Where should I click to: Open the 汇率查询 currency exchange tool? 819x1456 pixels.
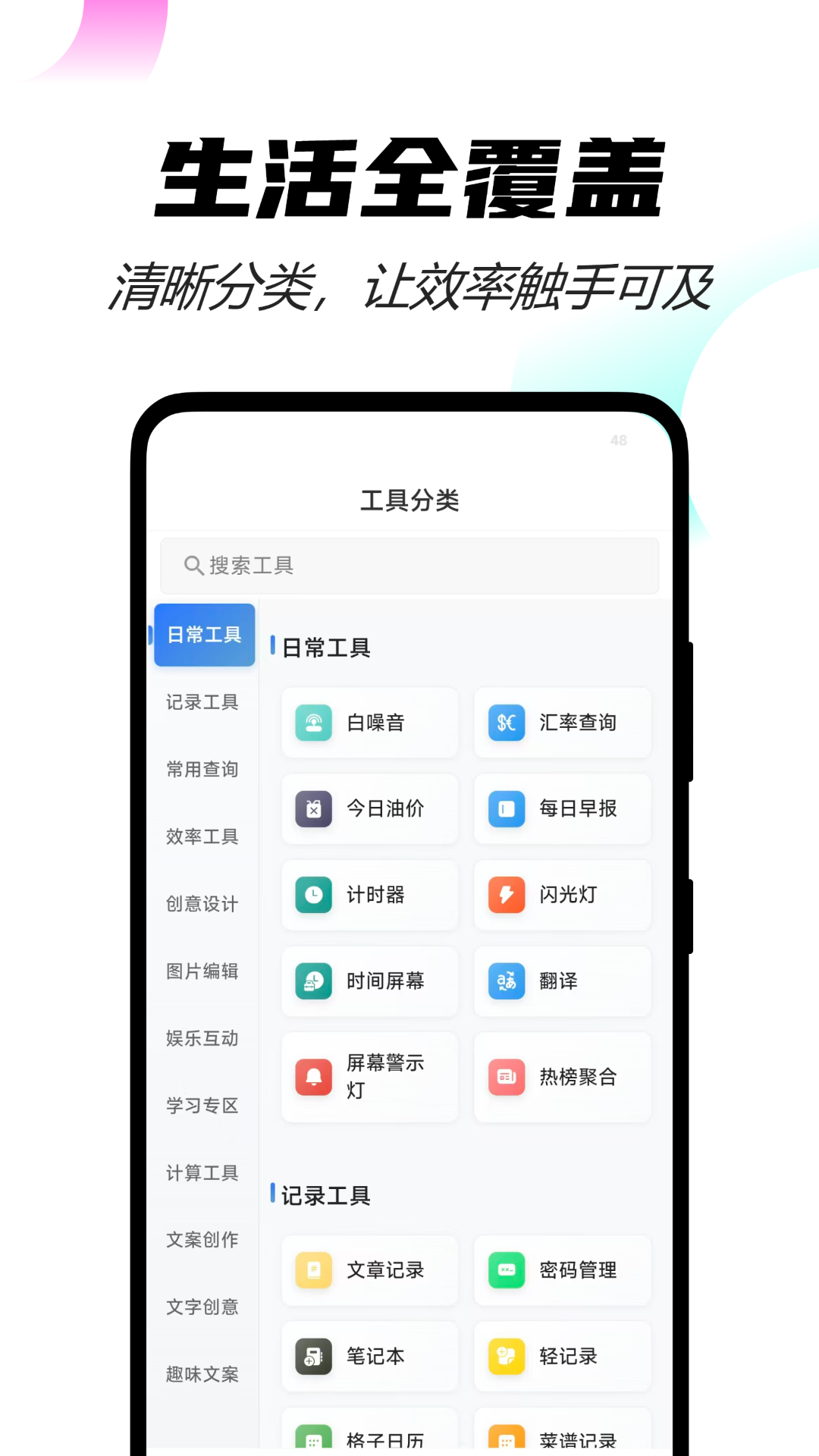pos(562,723)
